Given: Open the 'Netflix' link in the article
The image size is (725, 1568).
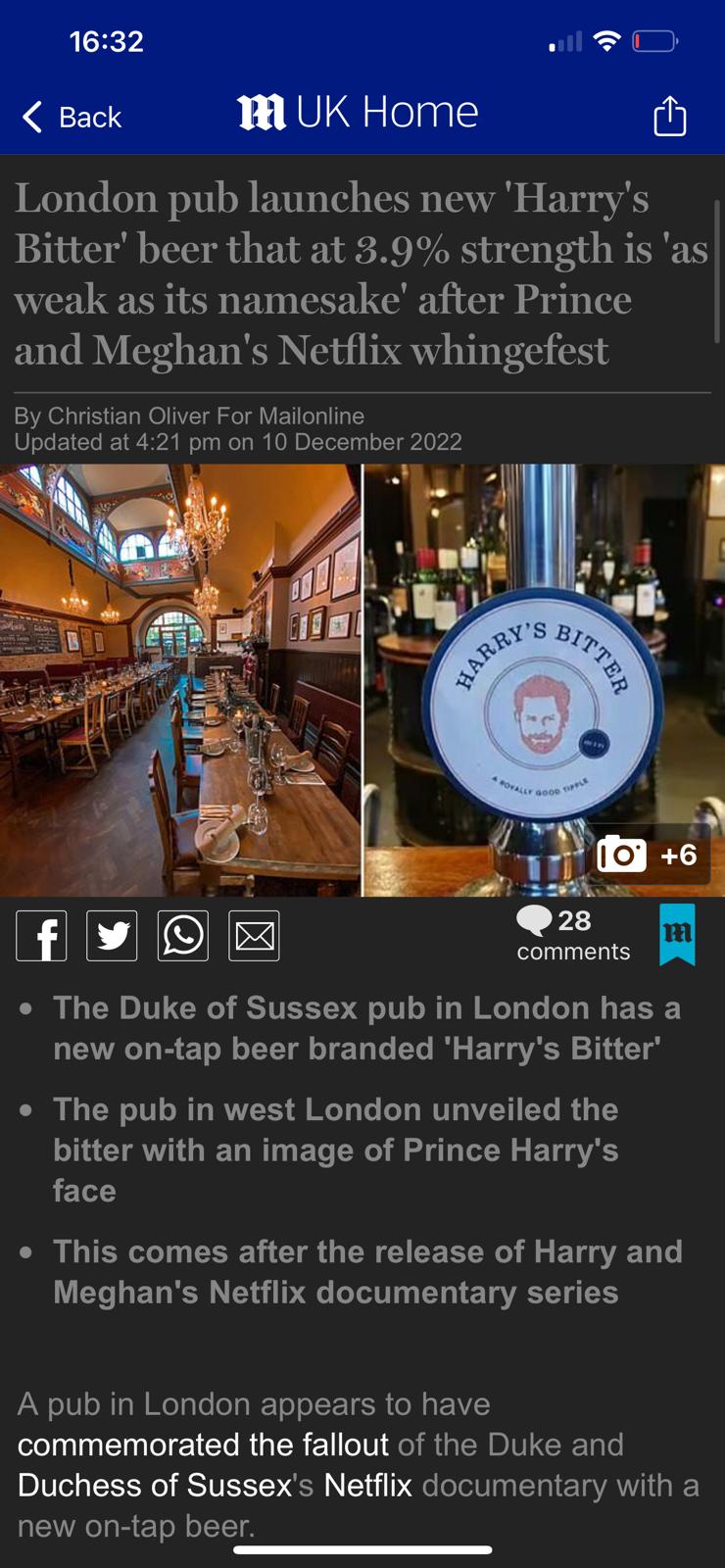Looking at the screenshot, I should pyautogui.click(x=367, y=1486).
